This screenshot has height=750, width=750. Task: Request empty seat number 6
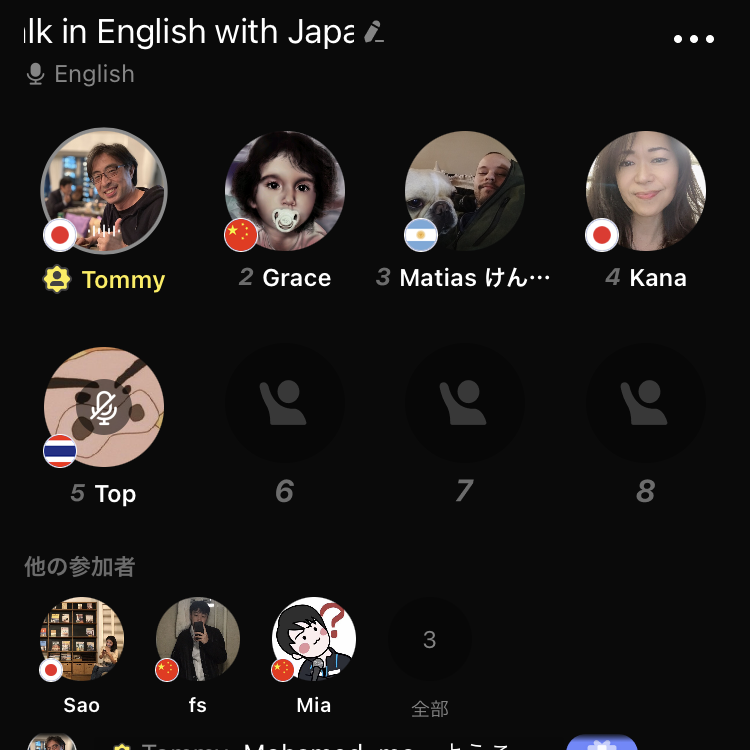(x=285, y=404)
